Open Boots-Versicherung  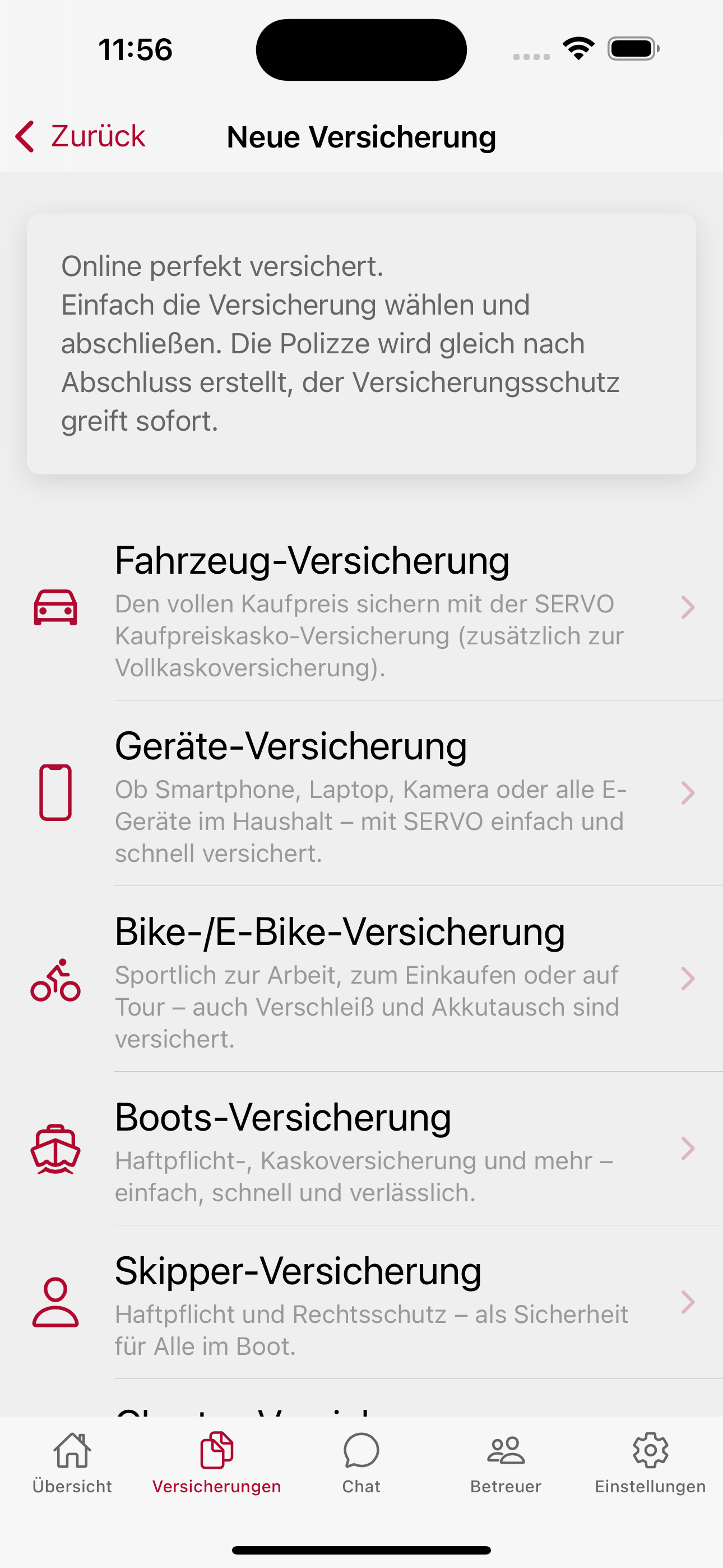tap(361, 1149)
